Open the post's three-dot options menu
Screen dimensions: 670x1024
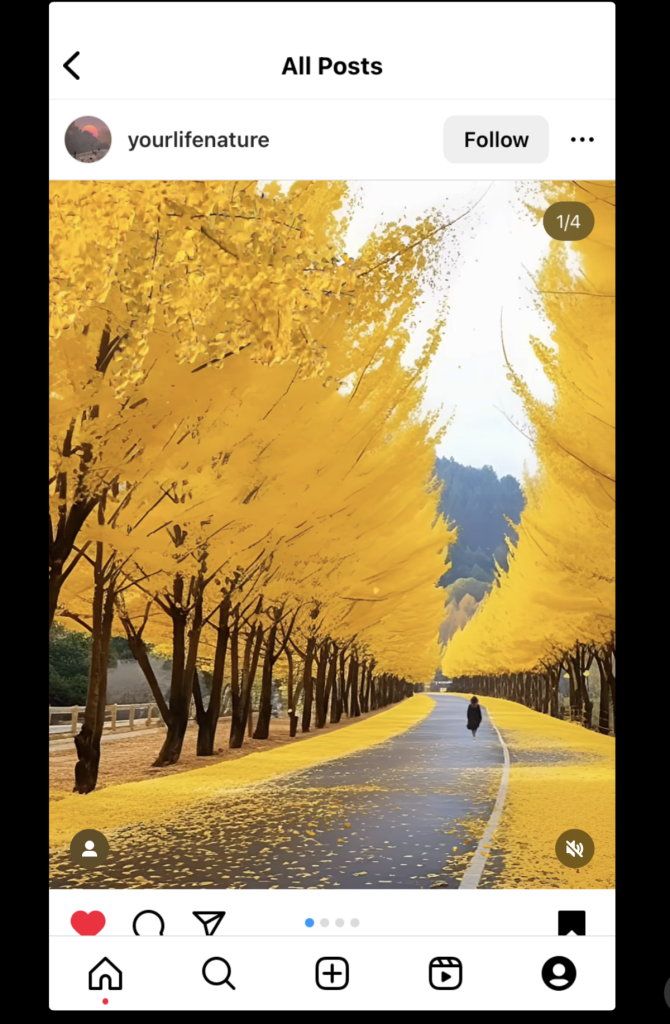pos(582,140)
